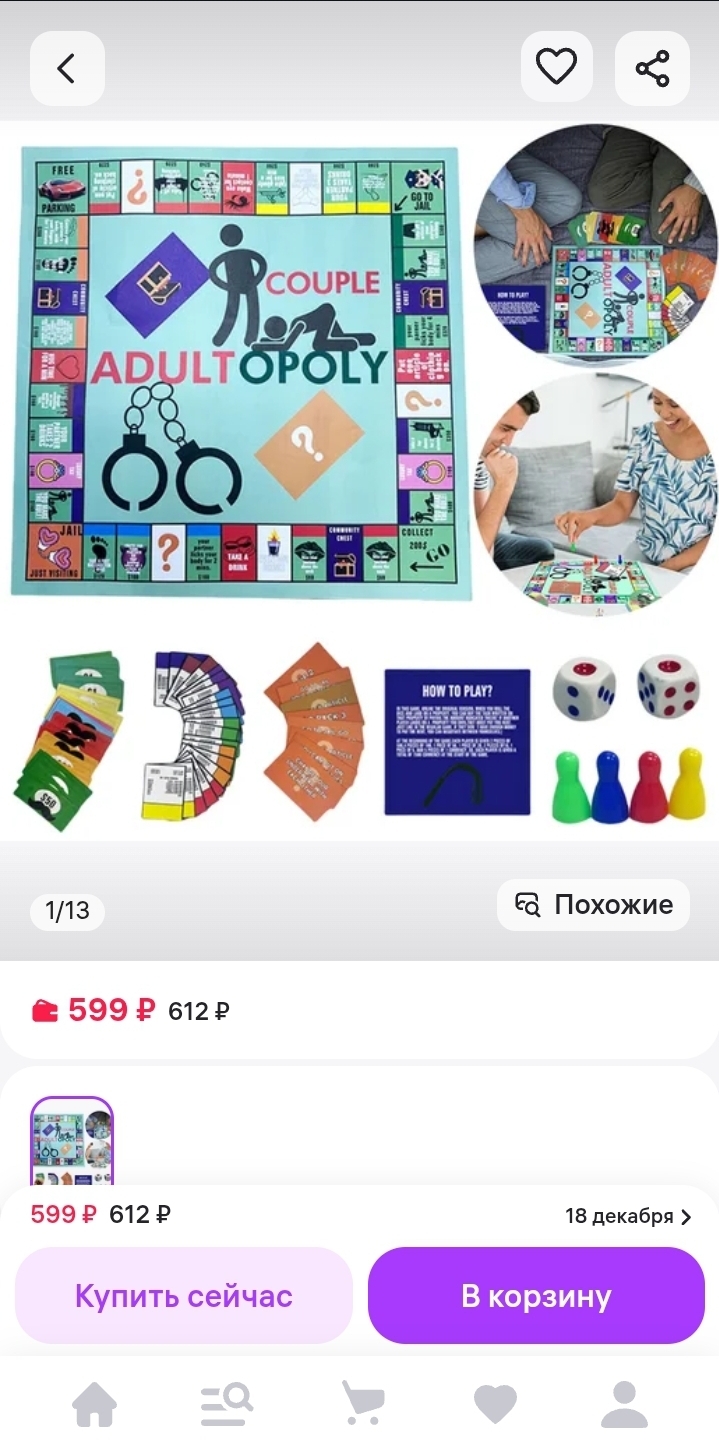This screenshot has width=719, height=1453.
Task: Go to the home tab
Action: 94,1405
